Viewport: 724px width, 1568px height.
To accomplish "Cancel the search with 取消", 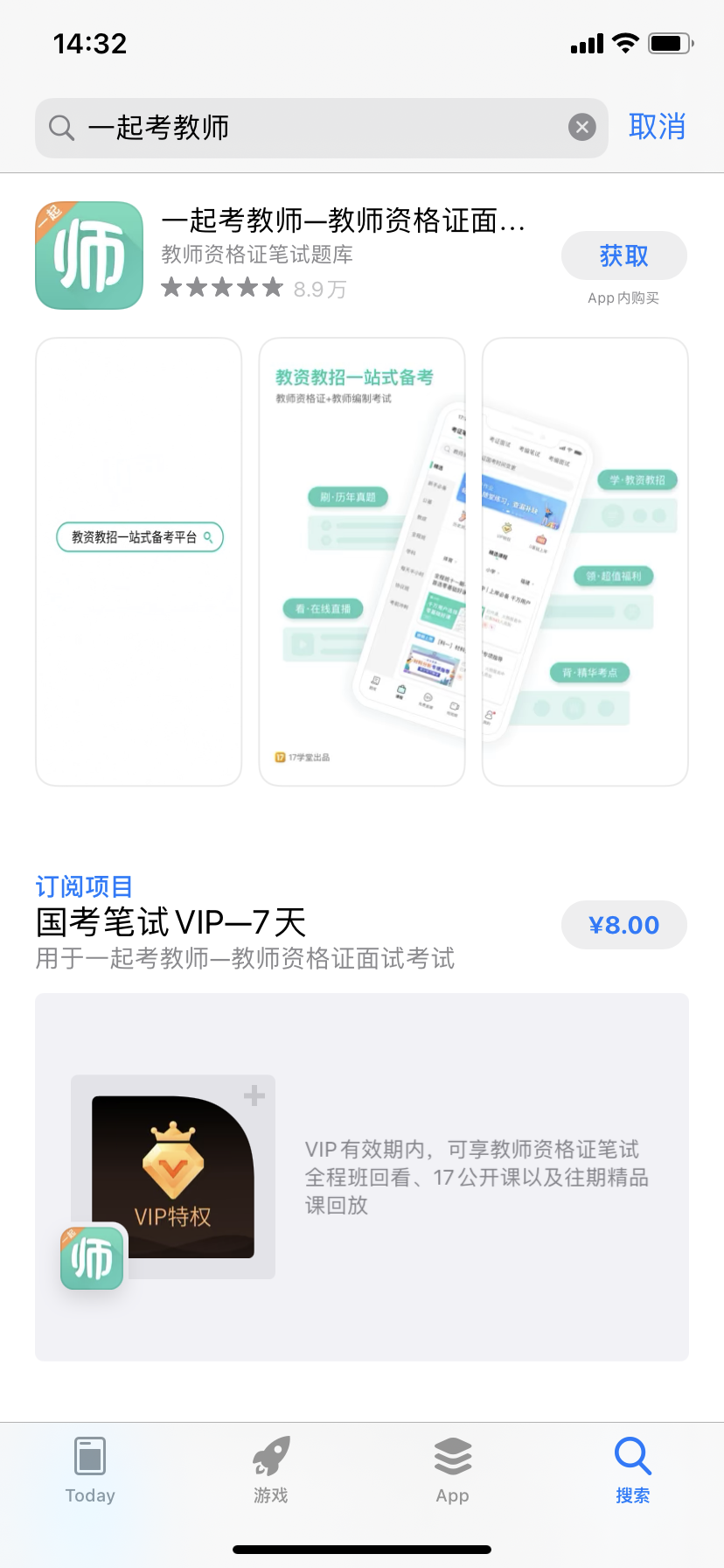I will [x=657, y=128].
